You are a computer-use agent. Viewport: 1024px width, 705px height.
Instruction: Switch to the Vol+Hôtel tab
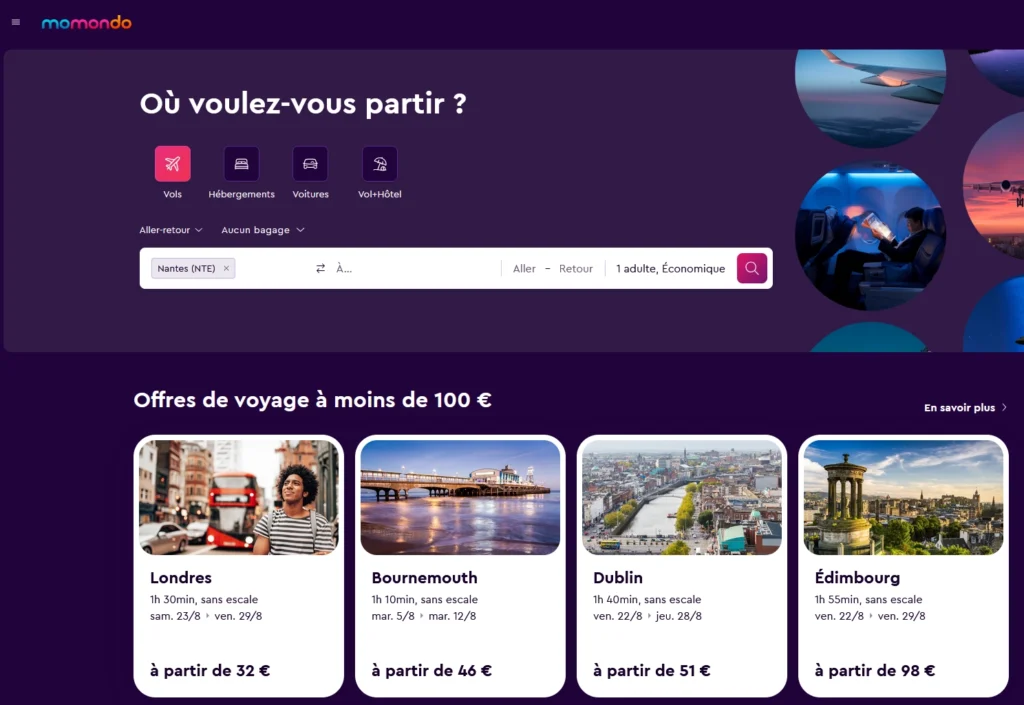click(x=379, y=164)
